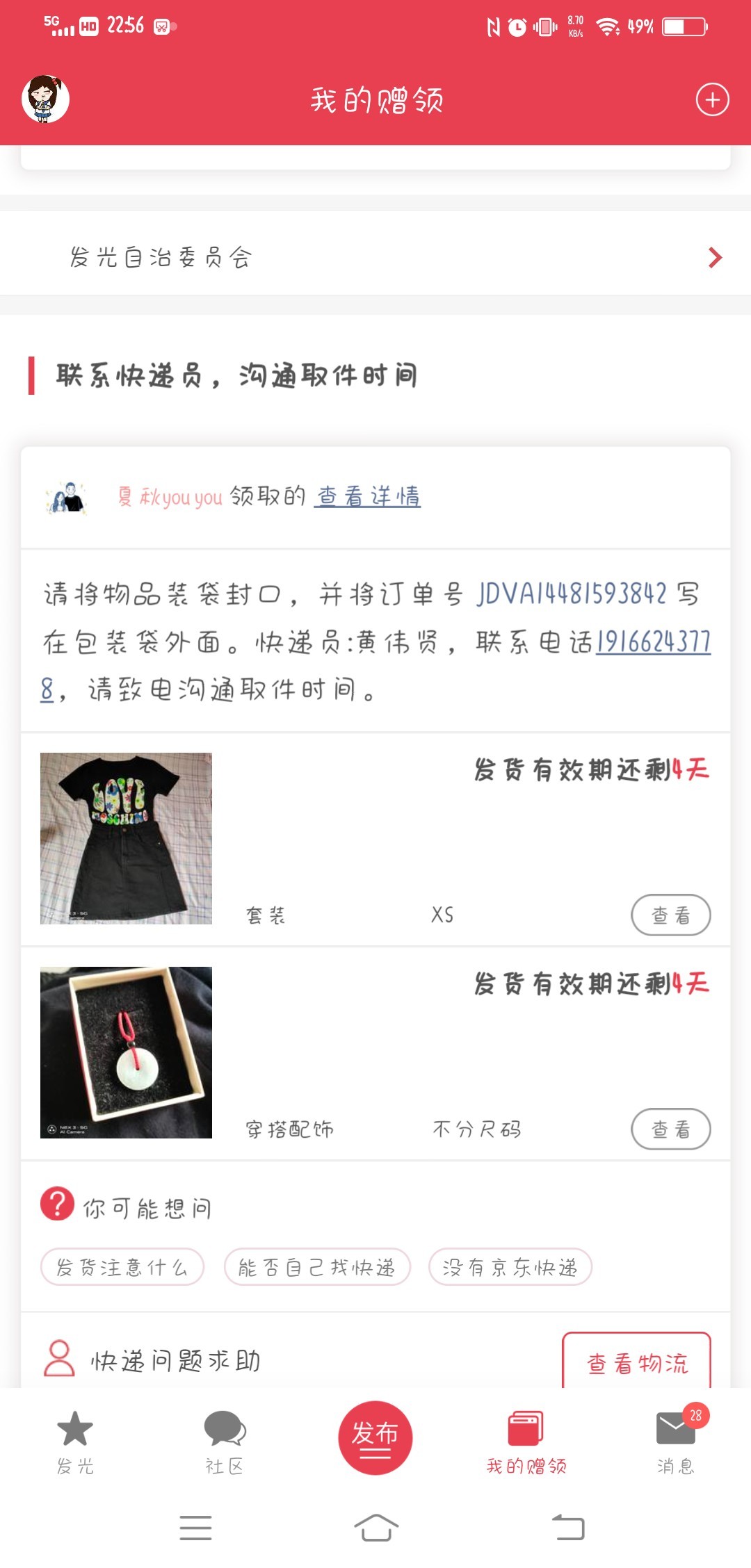Tap 查看 for the 套装 item
The width and height of the screenshot is (751, 1568).
pyautogui.click(x=670, y=915)
